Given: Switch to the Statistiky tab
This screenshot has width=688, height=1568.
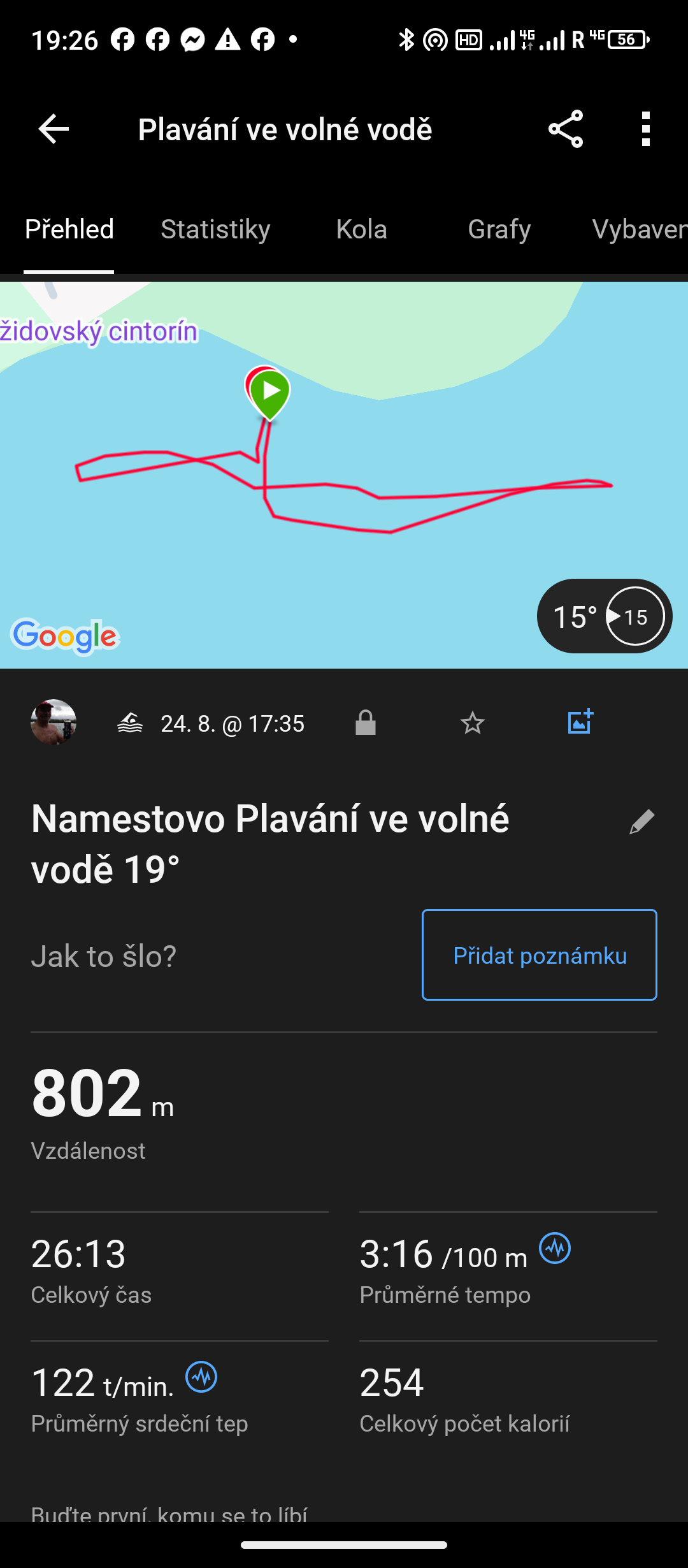Looking at the screenshot, I should click(x=215, y=229).
